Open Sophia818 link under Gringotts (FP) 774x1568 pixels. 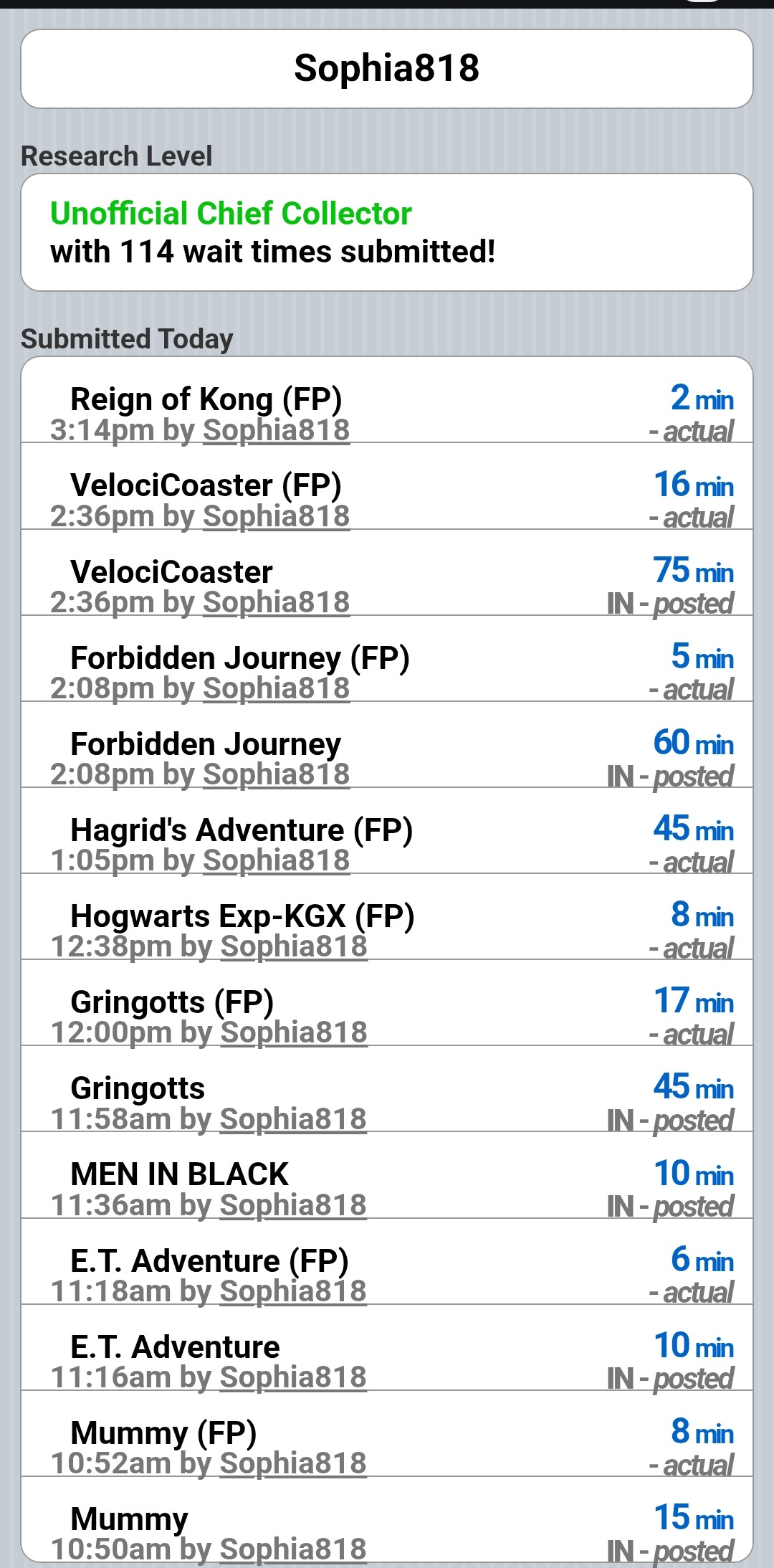click(x=294, y=1032)
